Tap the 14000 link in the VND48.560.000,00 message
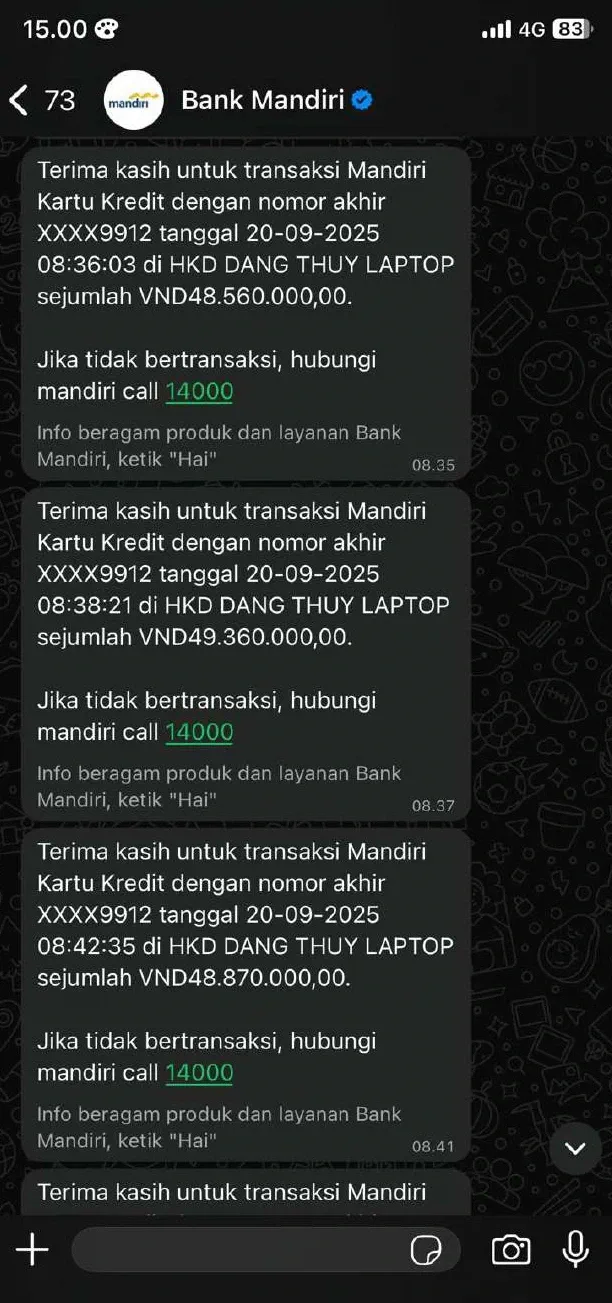 (199, 391)
